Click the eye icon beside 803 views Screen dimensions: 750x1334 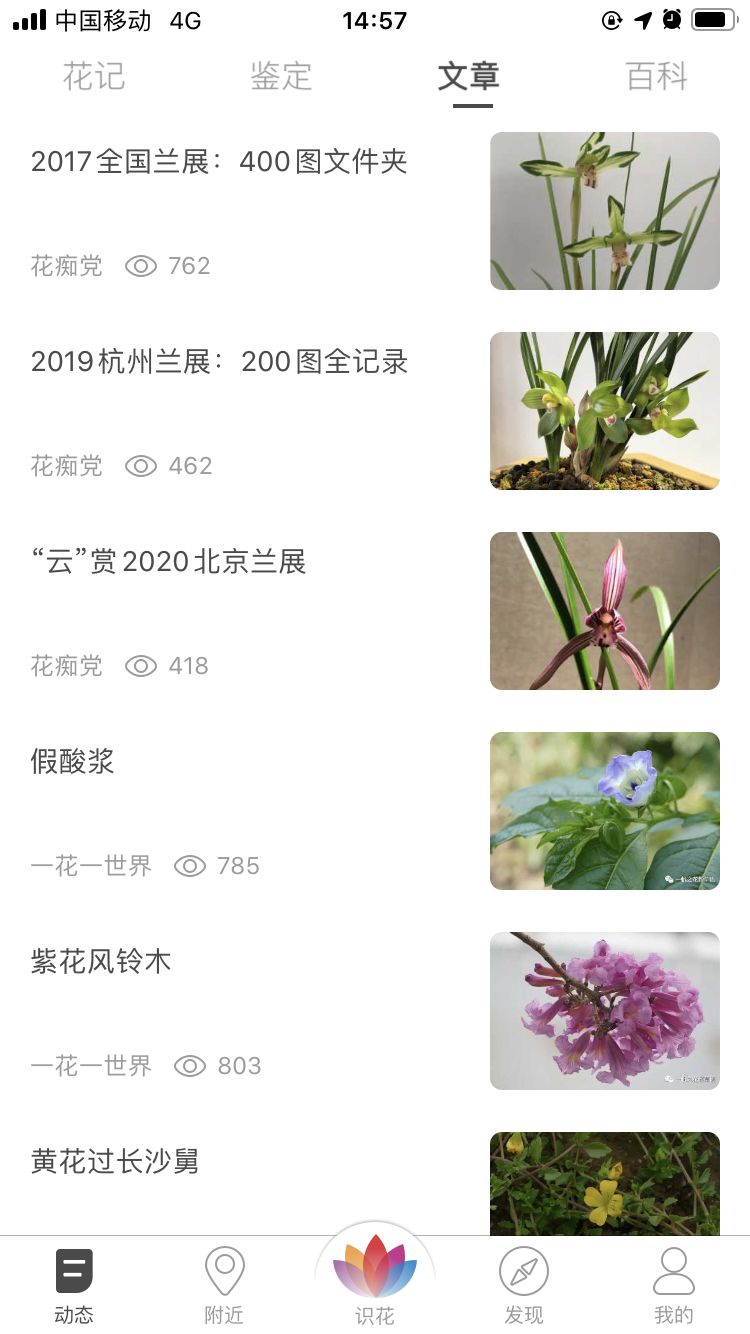pyautogui.click(x=189, y=1066)
